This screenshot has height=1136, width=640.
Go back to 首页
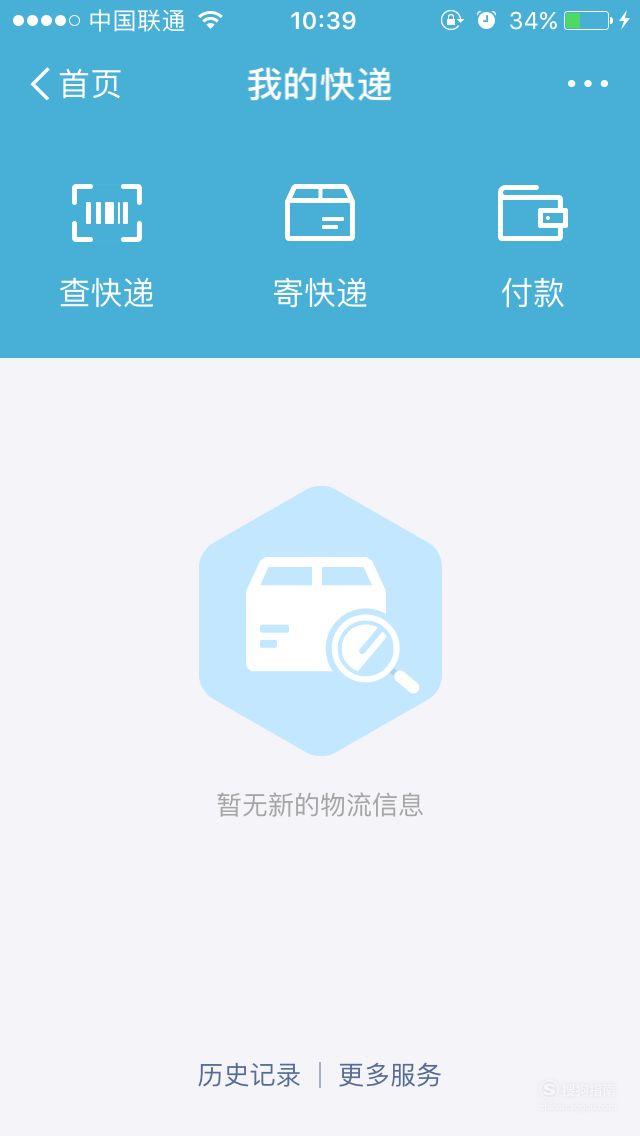point(75,84)
